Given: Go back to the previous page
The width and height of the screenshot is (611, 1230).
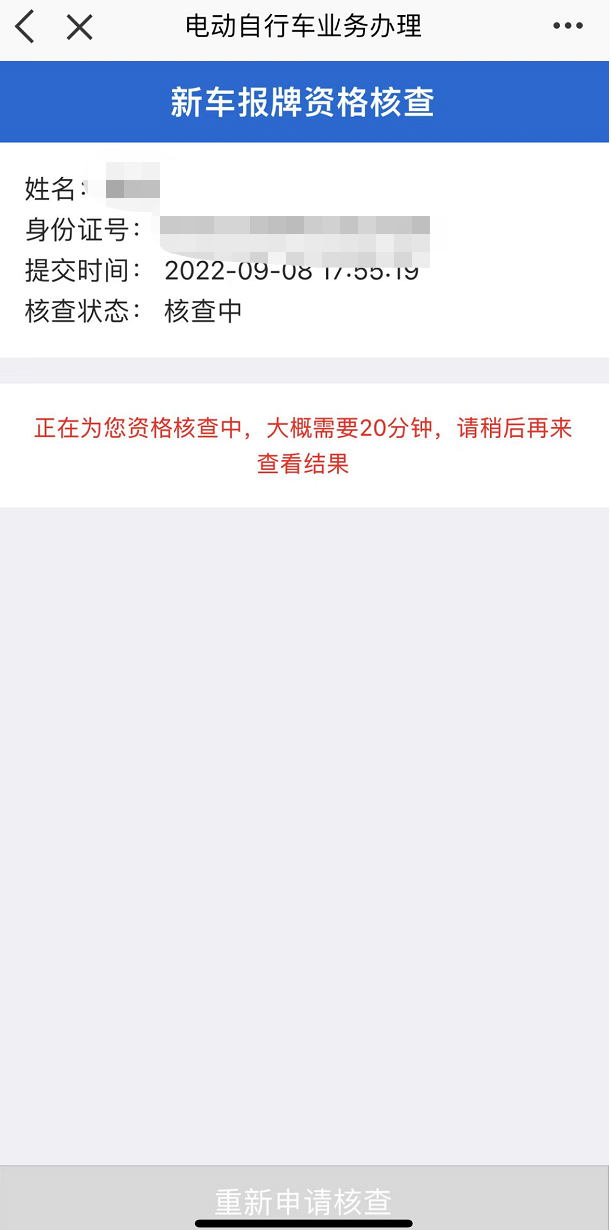Looking at the screenshot, I should click(25, 27).
